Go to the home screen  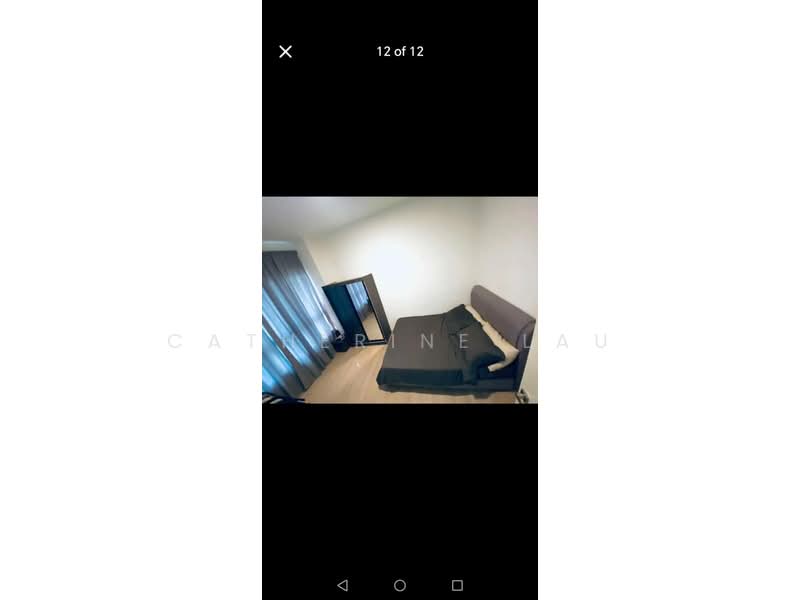point(400,585)
